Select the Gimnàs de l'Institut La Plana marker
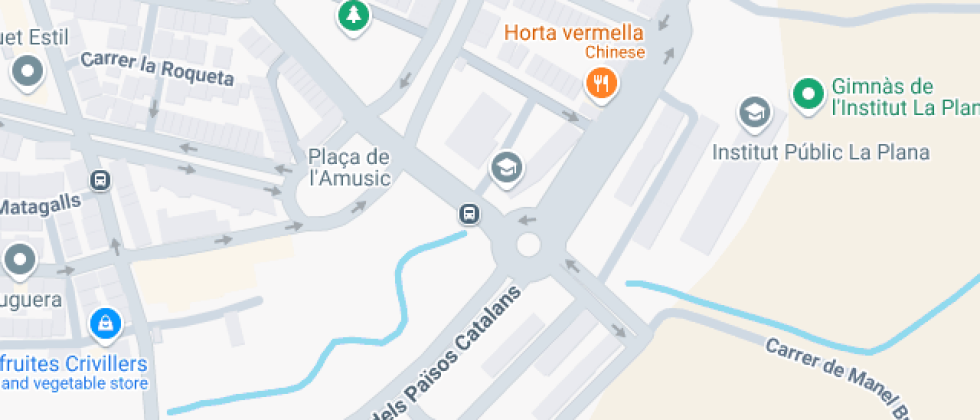 [806, 94]
